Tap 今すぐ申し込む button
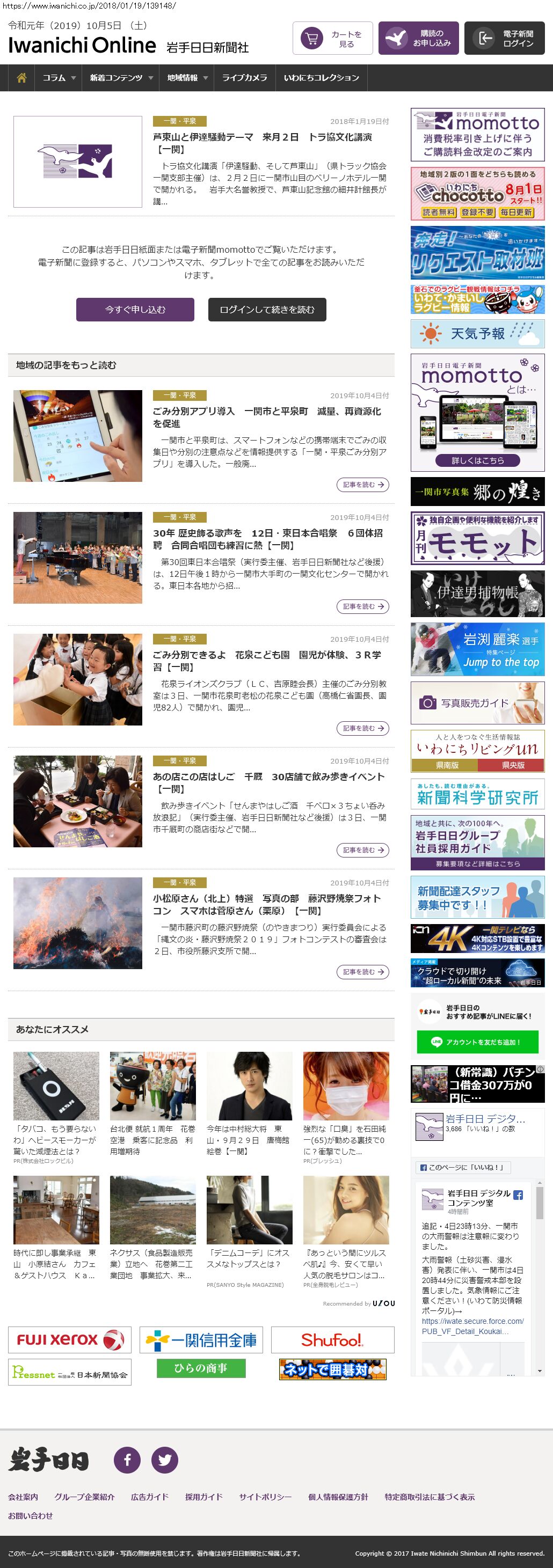The image size is (553, 1568). [x=135, y=309]
